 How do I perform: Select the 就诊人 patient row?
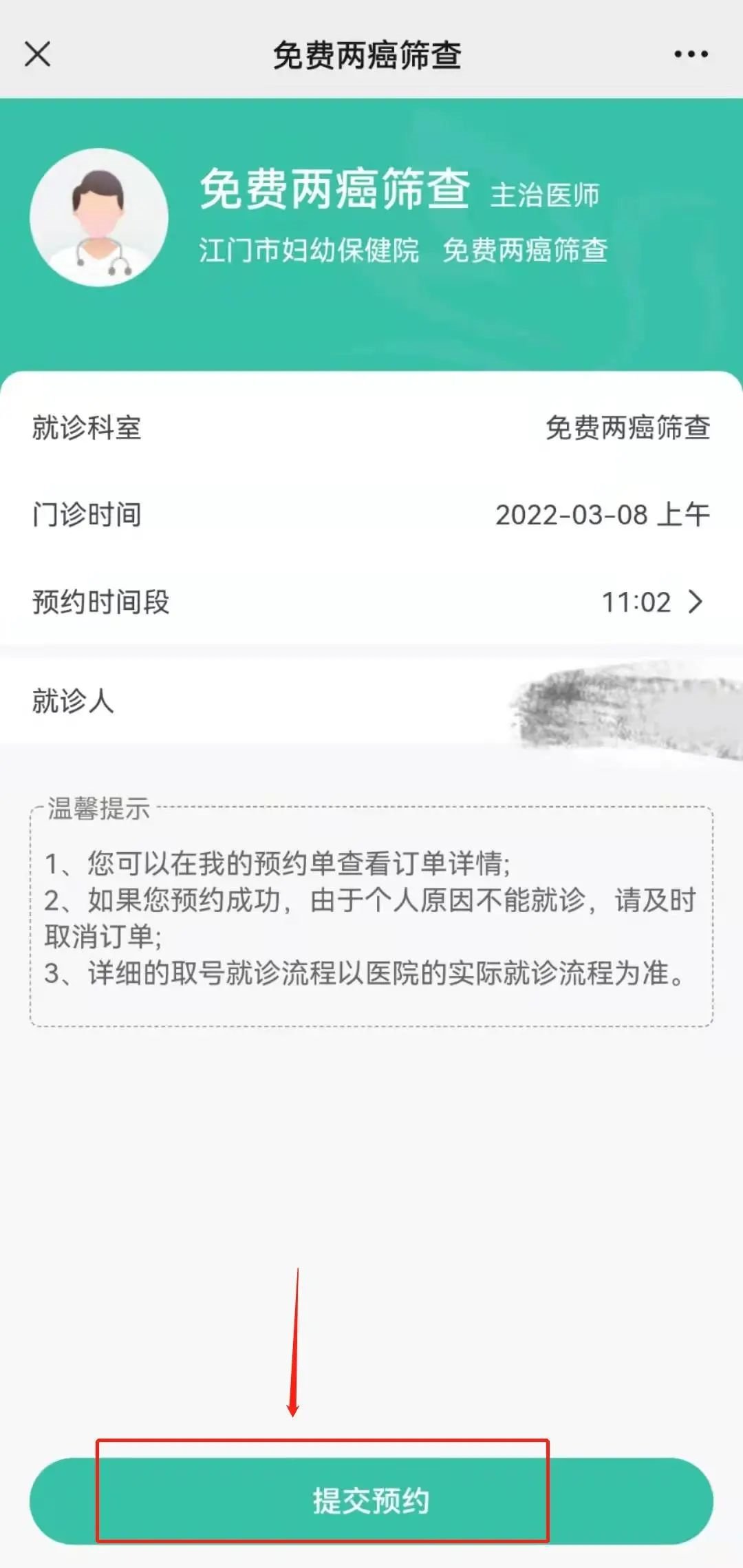pyautogui.click(x=371, y=701)
